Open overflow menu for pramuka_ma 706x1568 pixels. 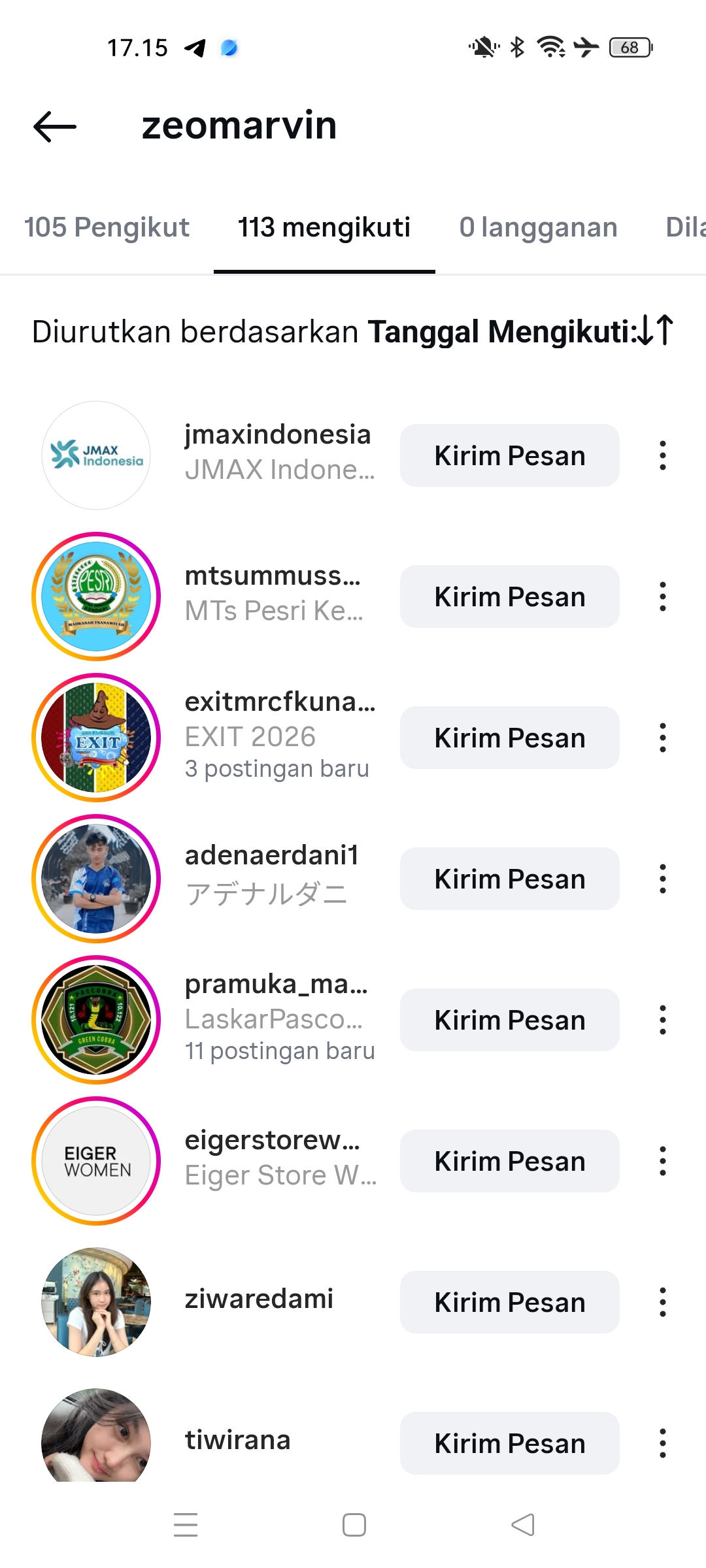[663, 1020]
